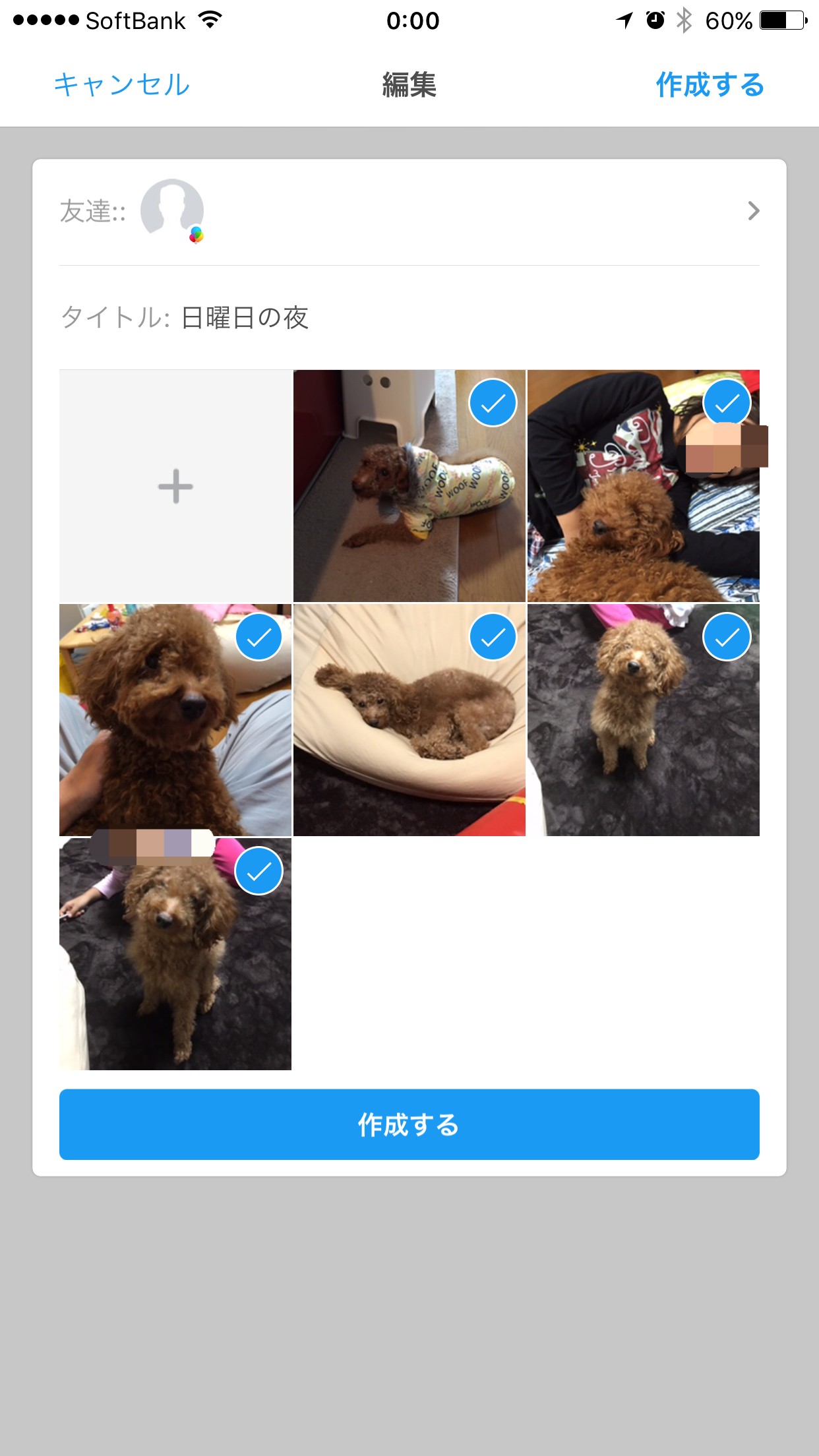Tap 作成する in the top bar
The width and height of the screenshot is (819, 1456).
[x=710, y=85]
